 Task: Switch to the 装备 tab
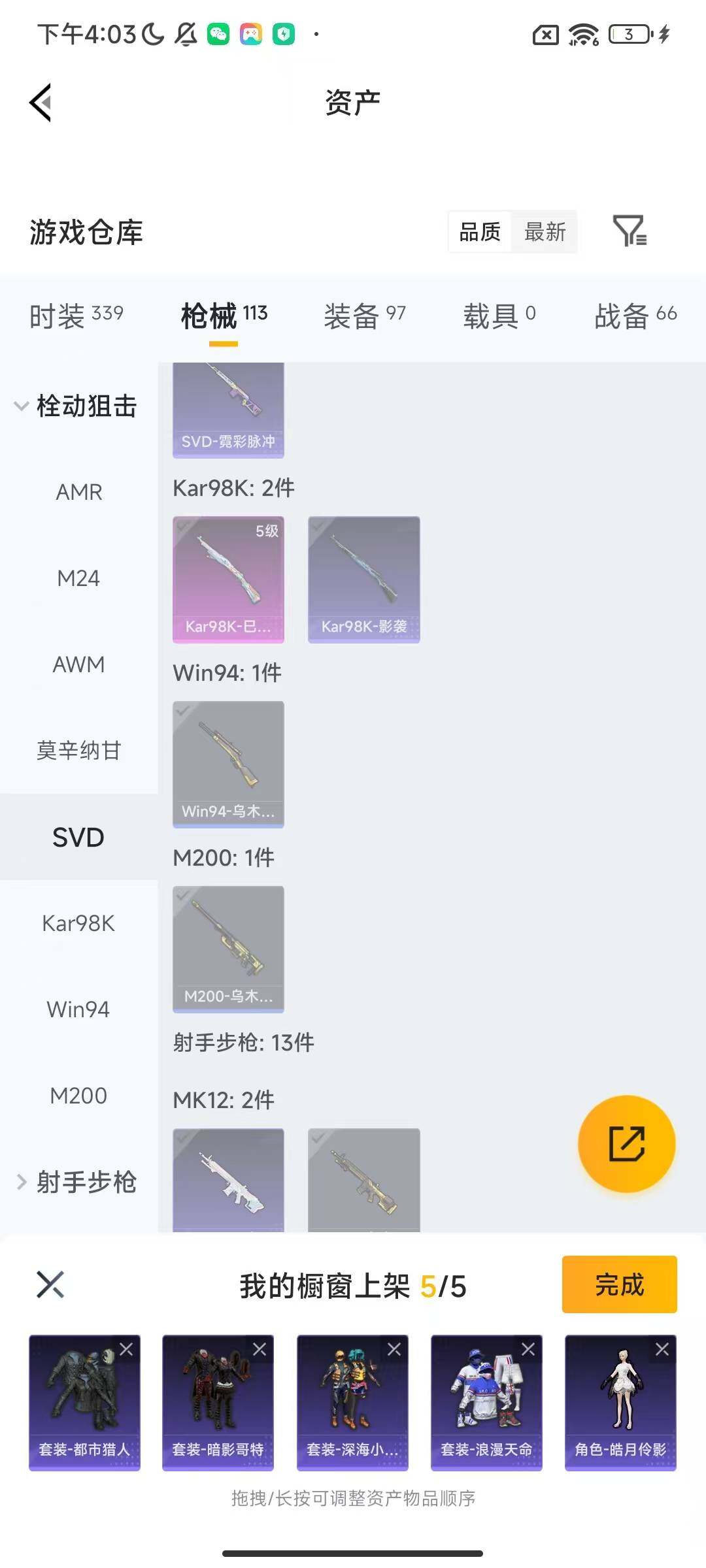coord(365,316)
